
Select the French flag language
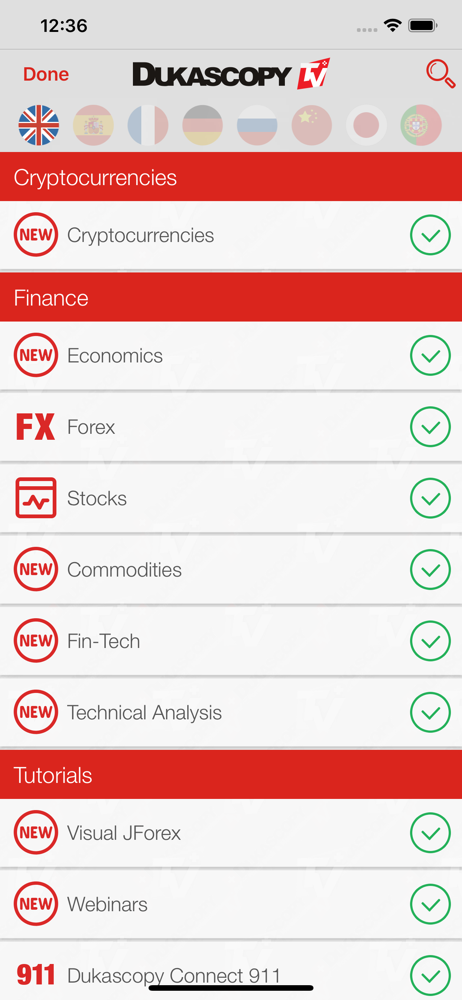(148, 126)
